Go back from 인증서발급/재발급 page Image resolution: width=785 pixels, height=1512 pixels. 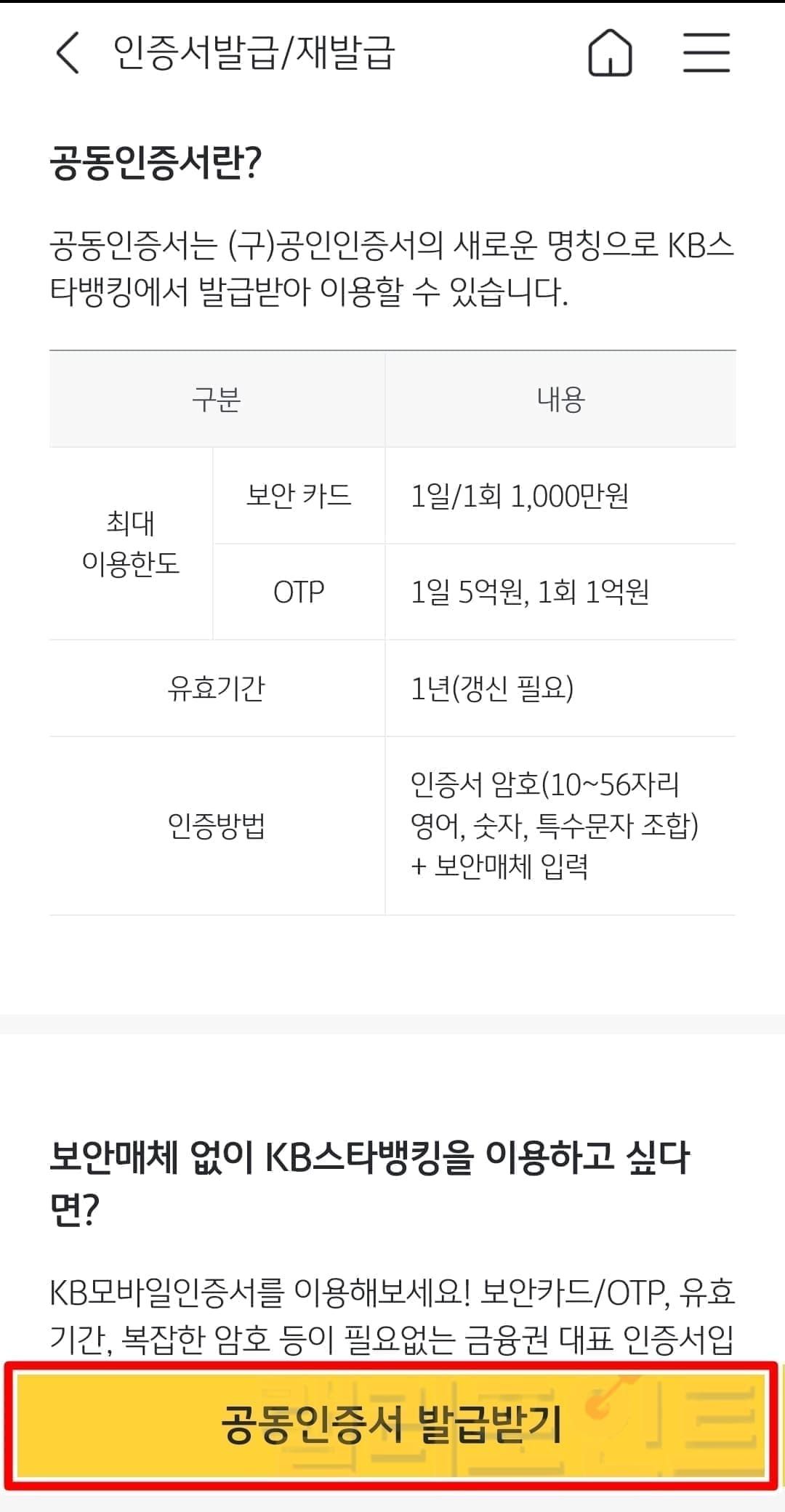click(67, 53)
